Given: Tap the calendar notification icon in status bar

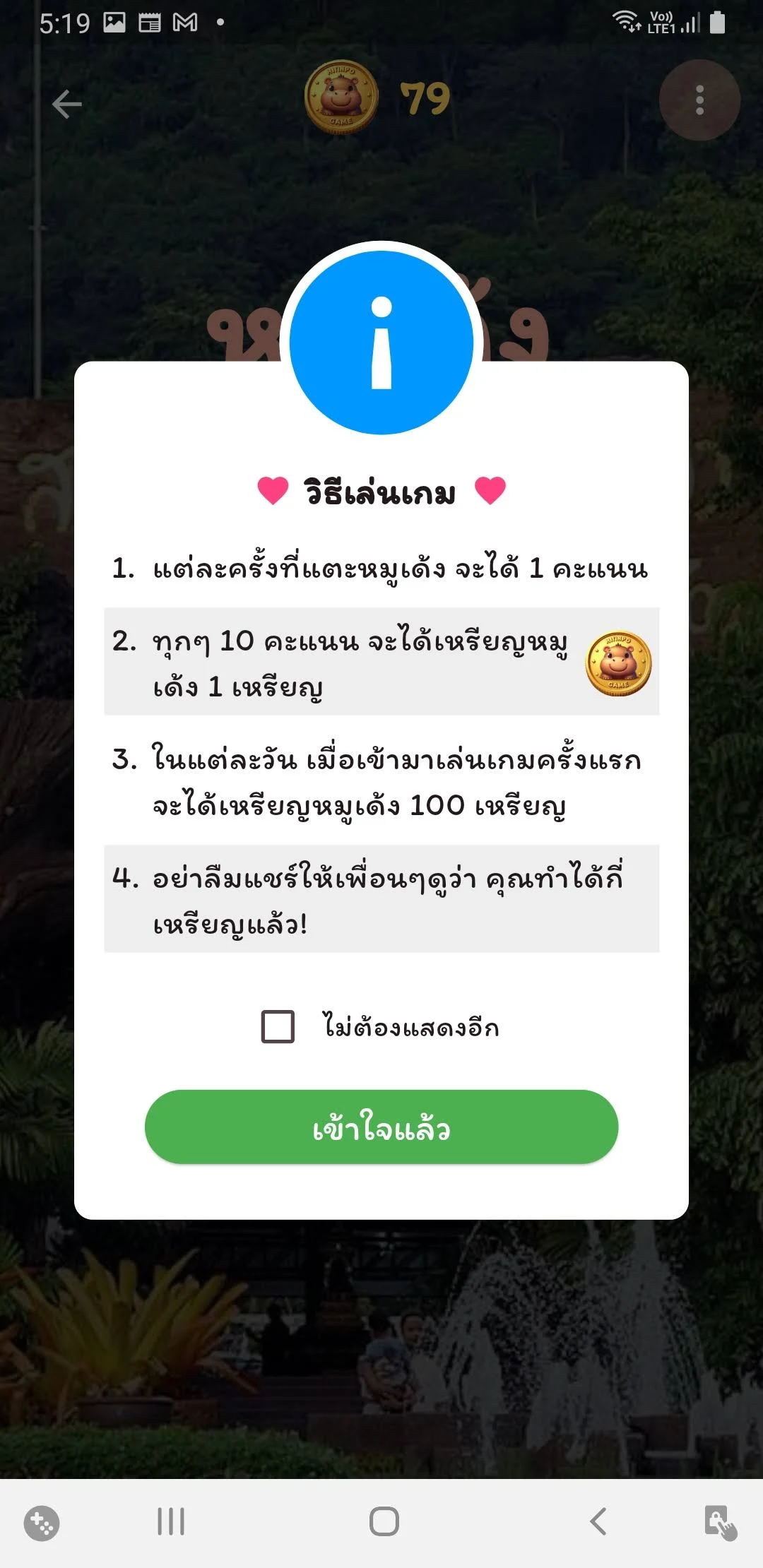Looking at the screenshot, I should (149, 21).
